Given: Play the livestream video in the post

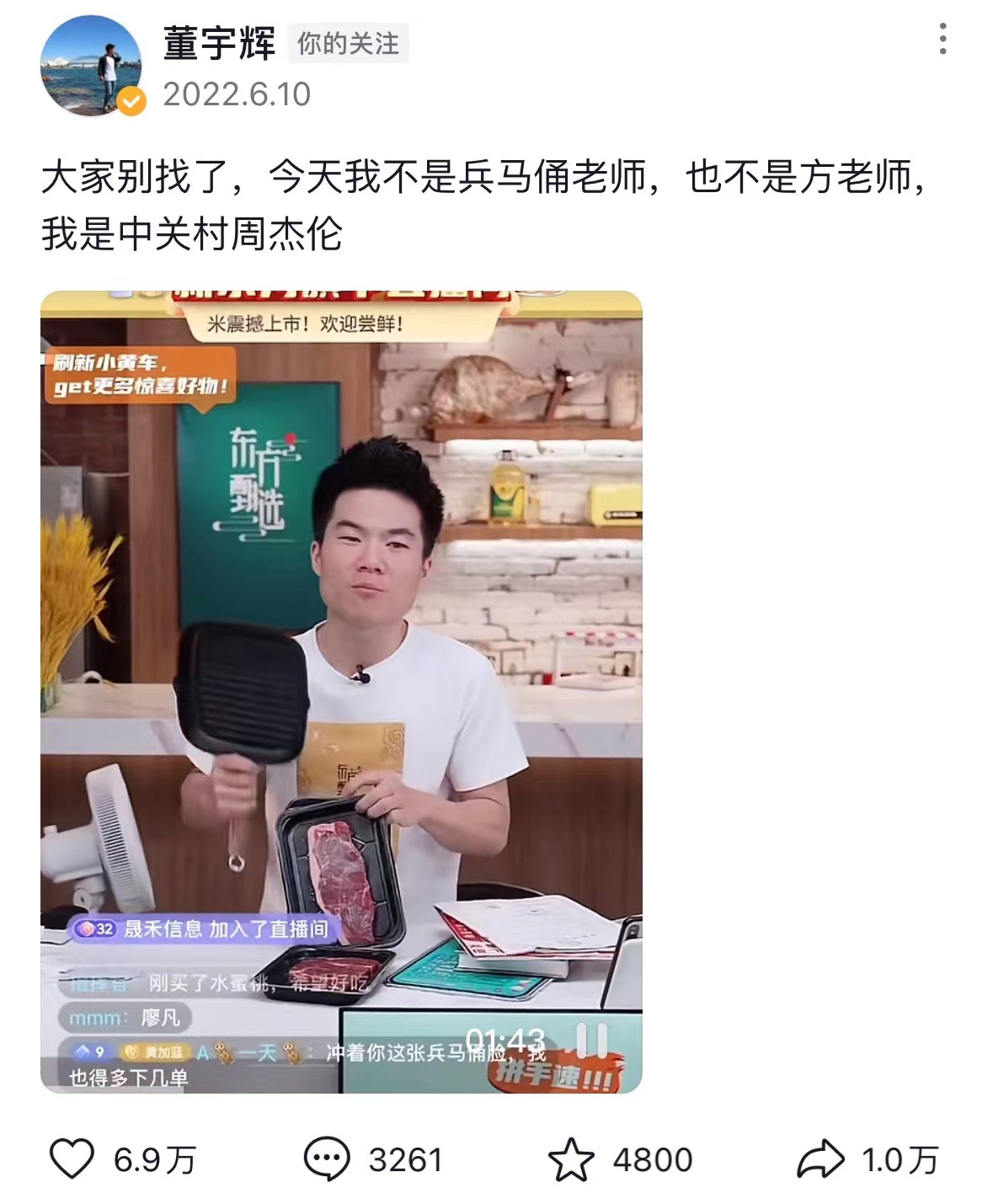Looking at the screenshot, I should coord(341,691).
